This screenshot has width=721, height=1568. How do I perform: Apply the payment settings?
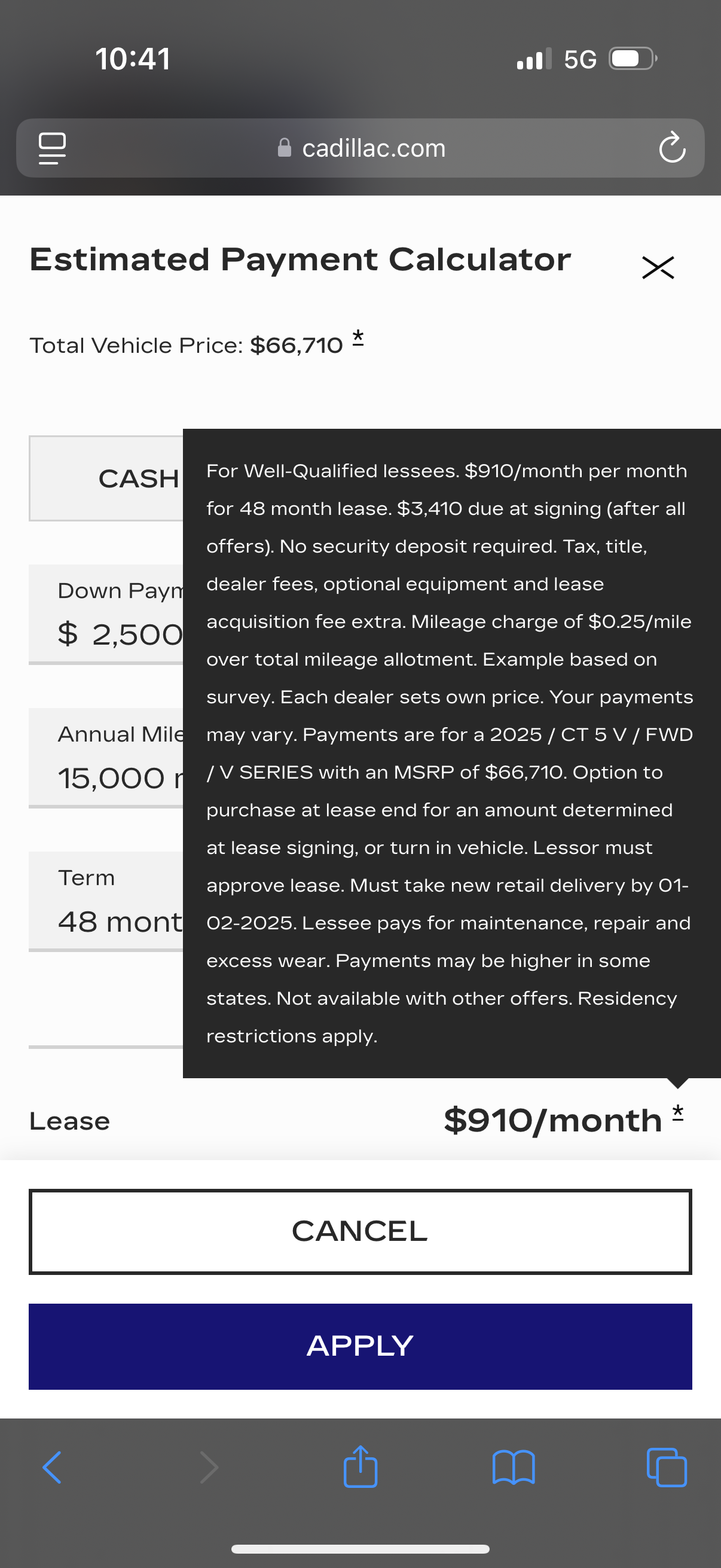click(360, 1347)
